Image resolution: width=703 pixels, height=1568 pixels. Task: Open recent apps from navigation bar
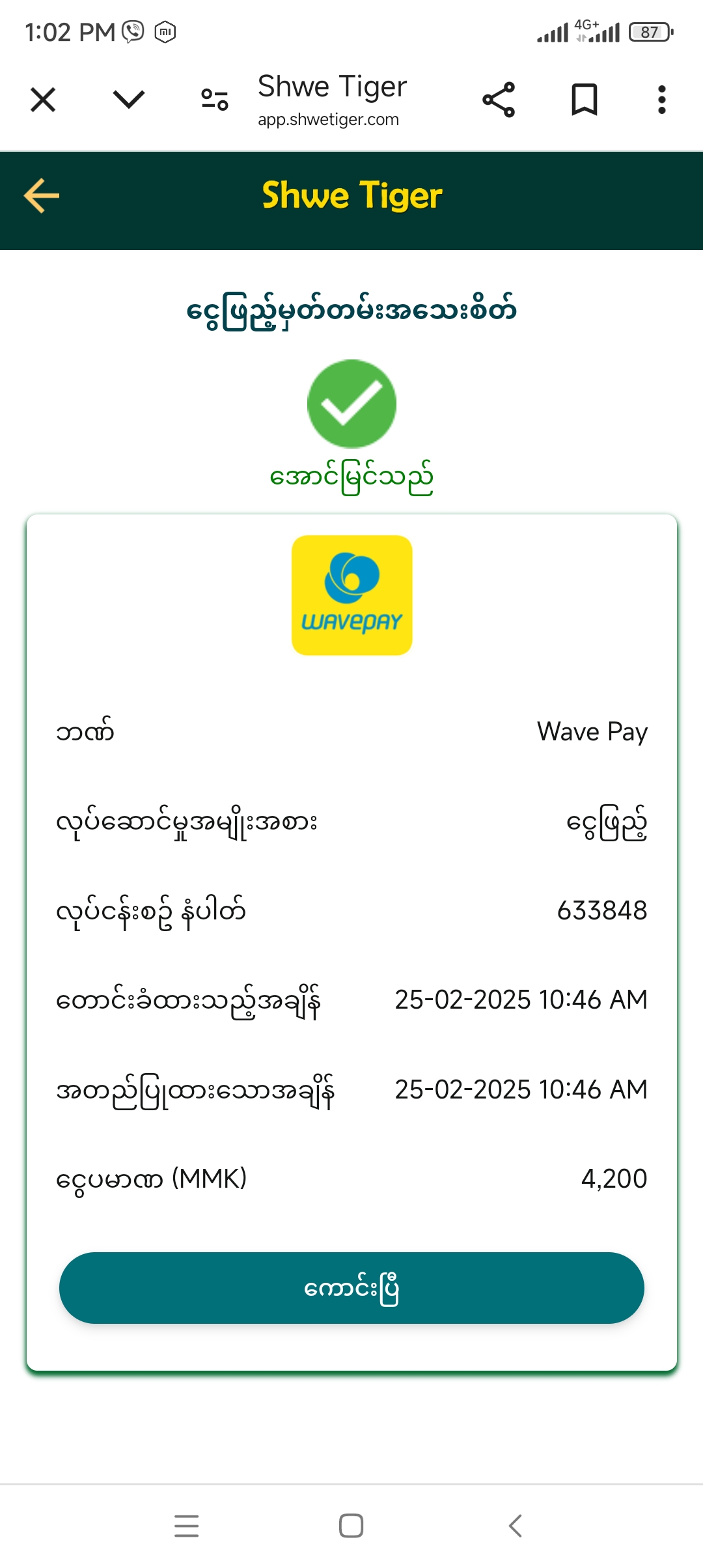187,1526
